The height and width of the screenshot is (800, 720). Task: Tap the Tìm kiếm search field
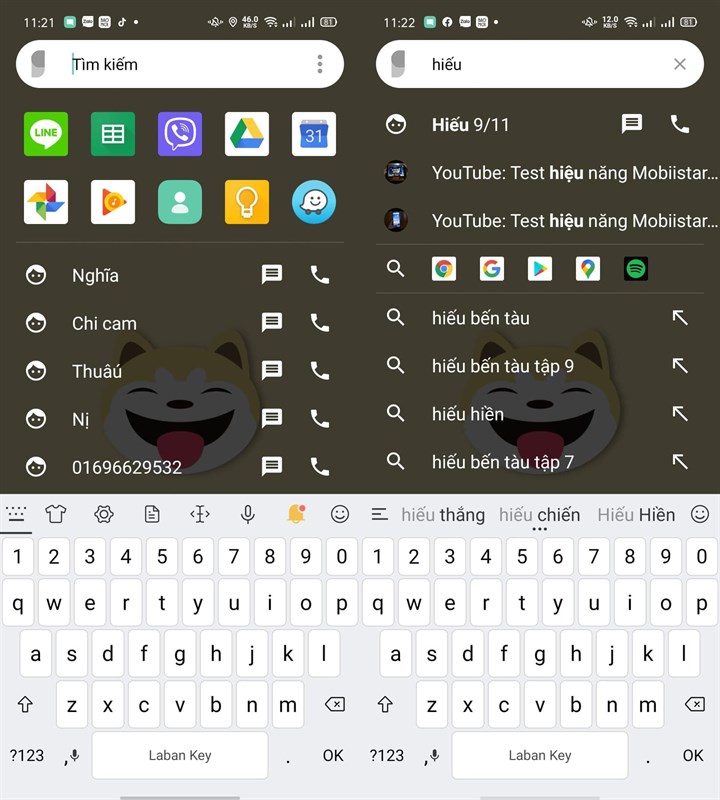click(x=180, y=64)
